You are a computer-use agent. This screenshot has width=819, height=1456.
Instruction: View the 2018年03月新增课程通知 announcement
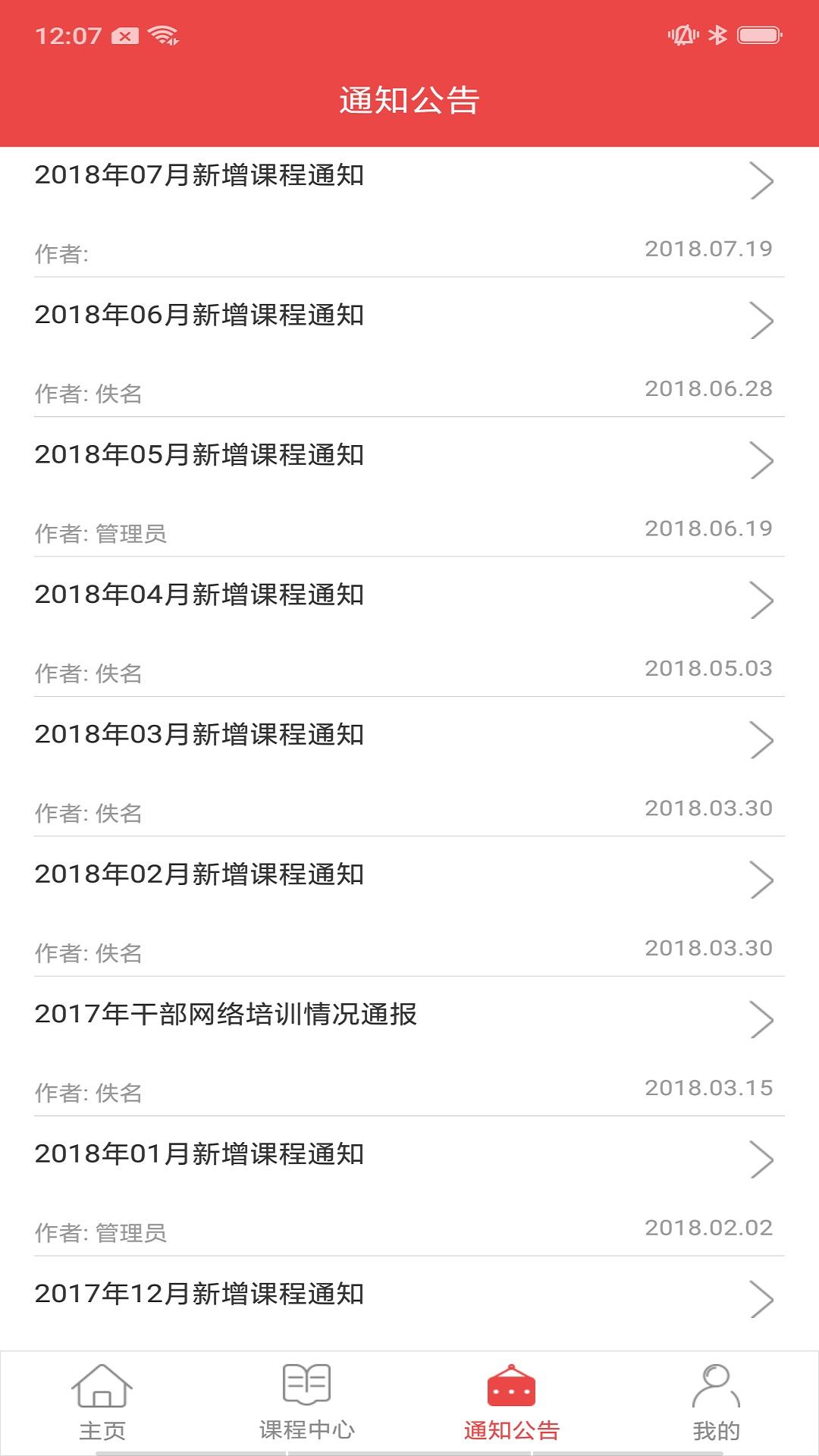[199, 735]
